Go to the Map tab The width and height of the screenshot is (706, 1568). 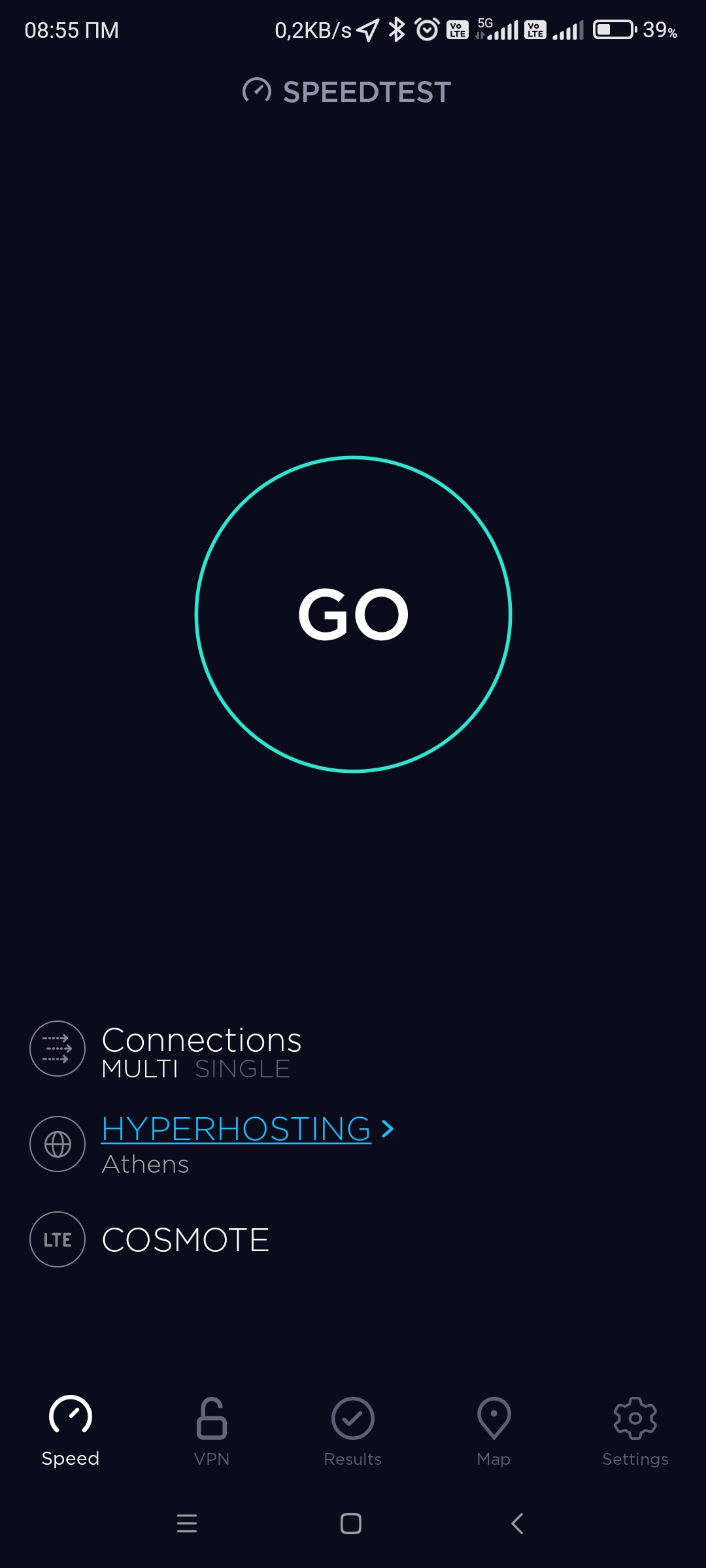(494, 1431)
